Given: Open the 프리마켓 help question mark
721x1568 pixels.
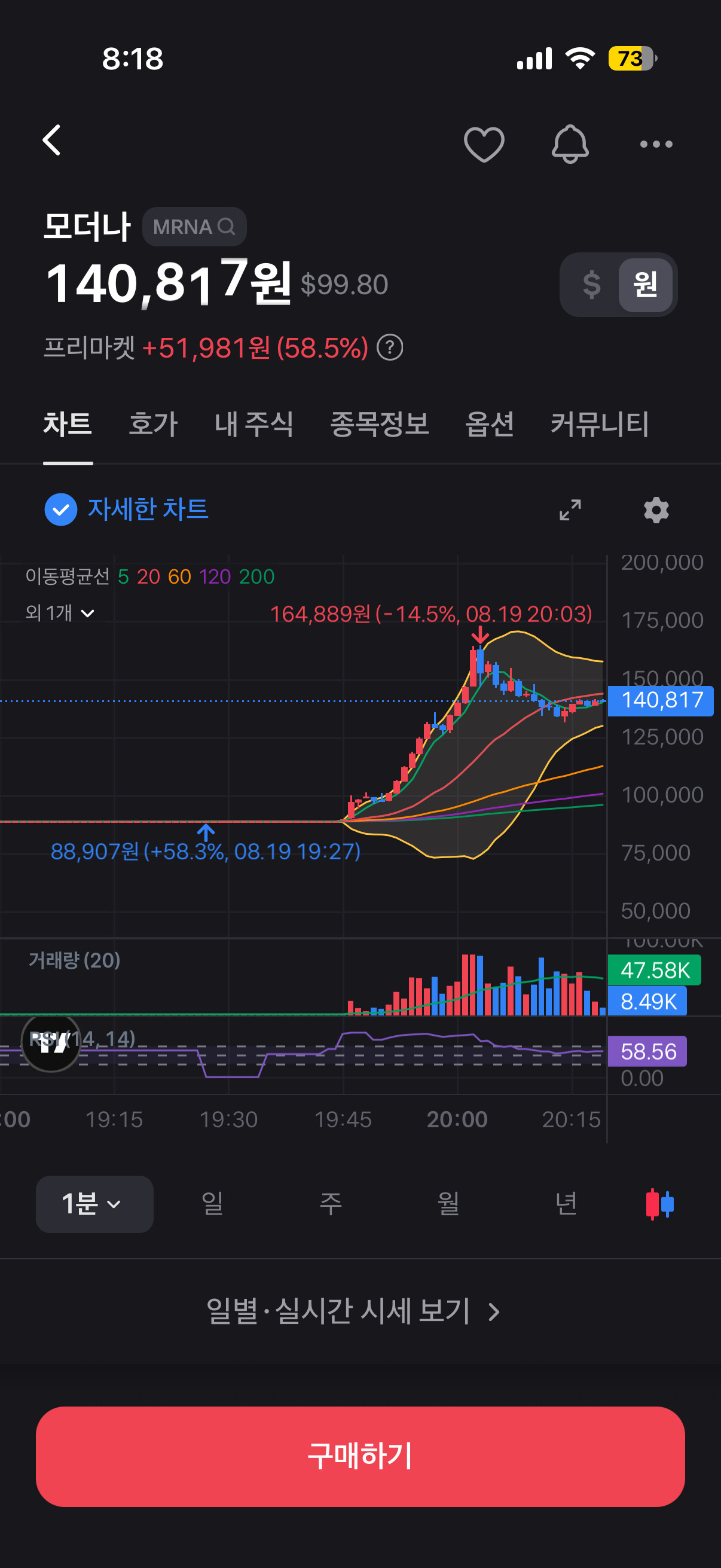Looking at the screenshot, I should 390,348.
